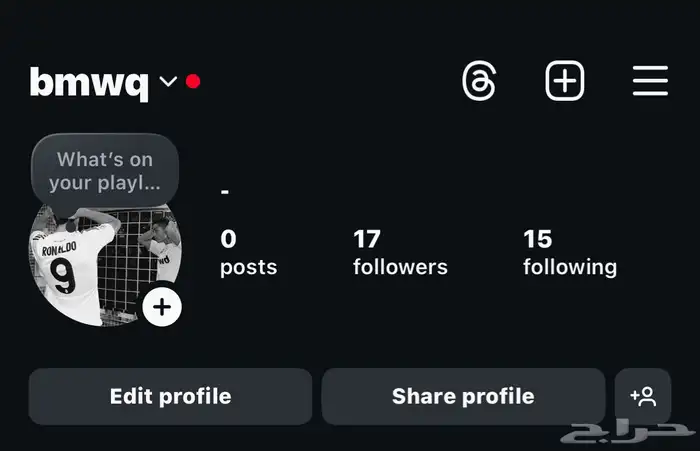This screenshot has width=700, height=451.
Task: Open the hamburger menu
Action: [650, 81]
